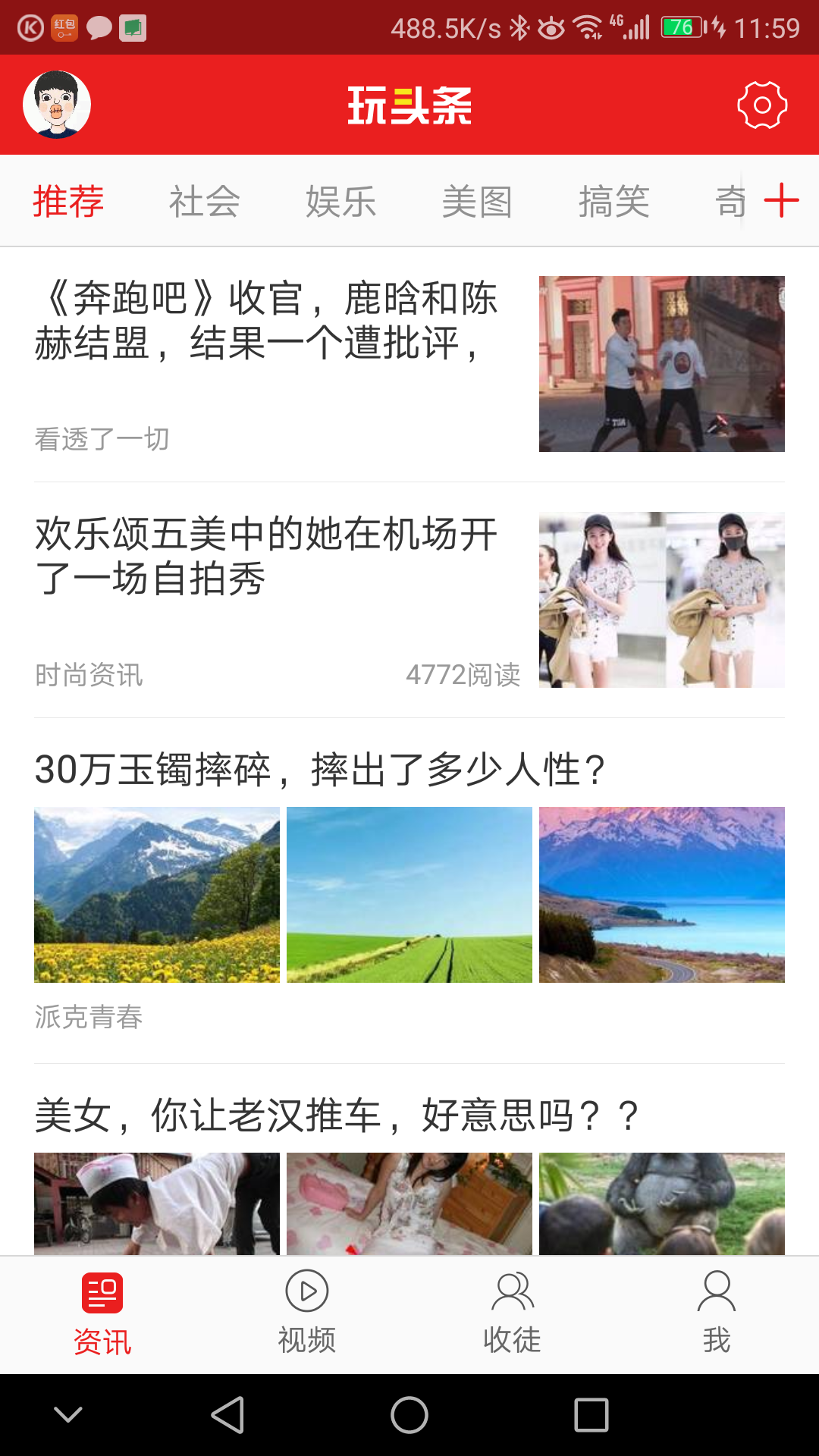Viewport: 819px width, 1456px height.
Task: Tap the user avatar photo
Action: (55, 104)
